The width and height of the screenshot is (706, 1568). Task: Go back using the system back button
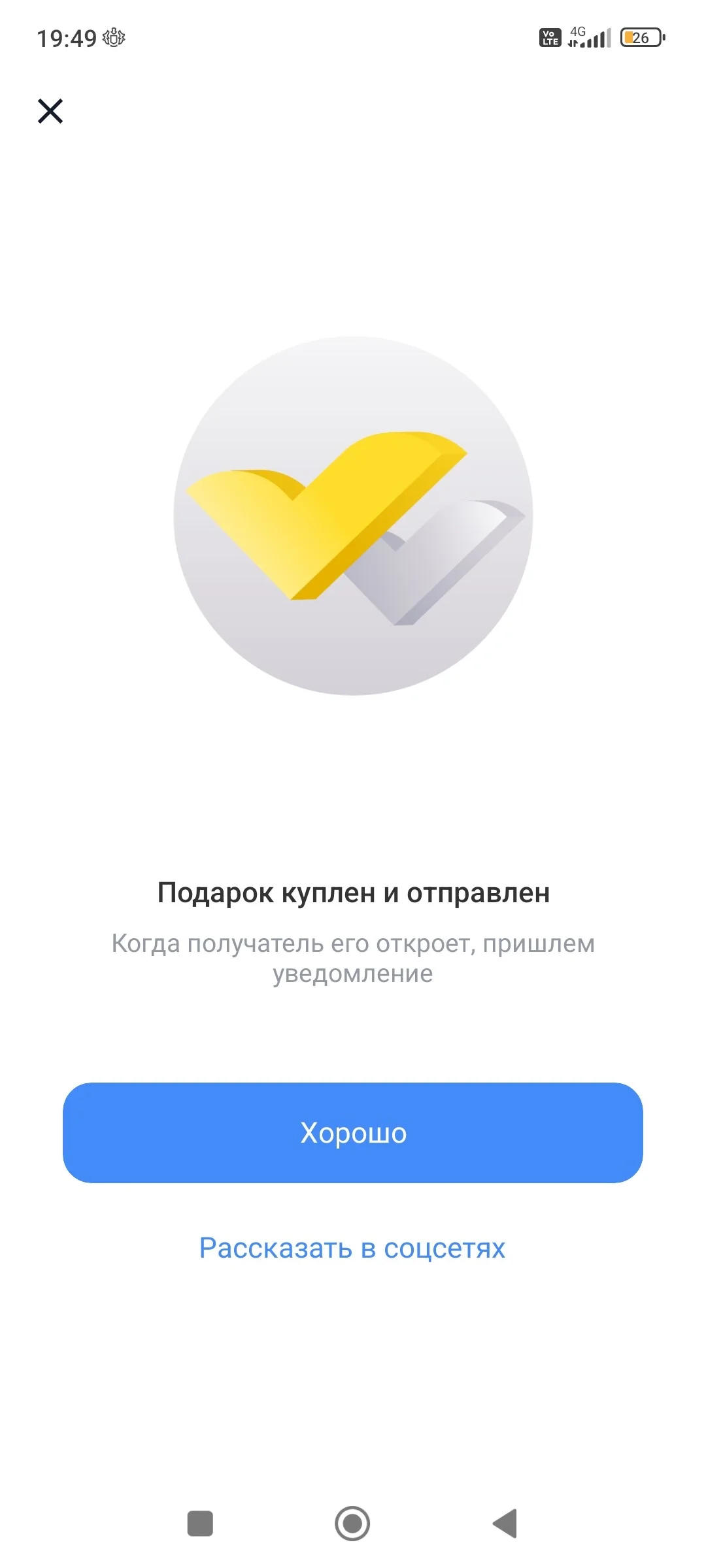point(505,1524)
